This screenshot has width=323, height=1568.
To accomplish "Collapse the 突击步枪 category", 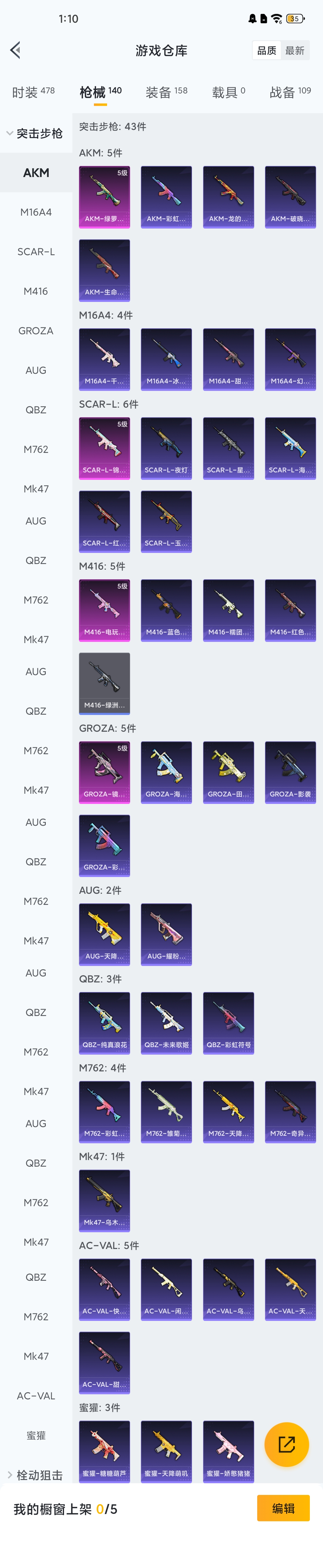I will (35, 133).
